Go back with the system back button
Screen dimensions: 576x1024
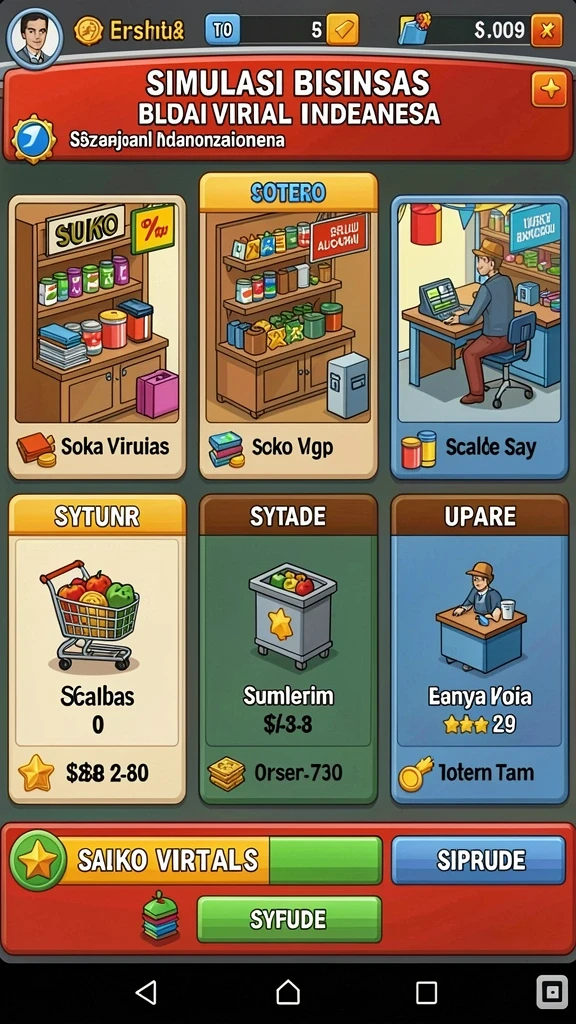click(x=146, y=992)
